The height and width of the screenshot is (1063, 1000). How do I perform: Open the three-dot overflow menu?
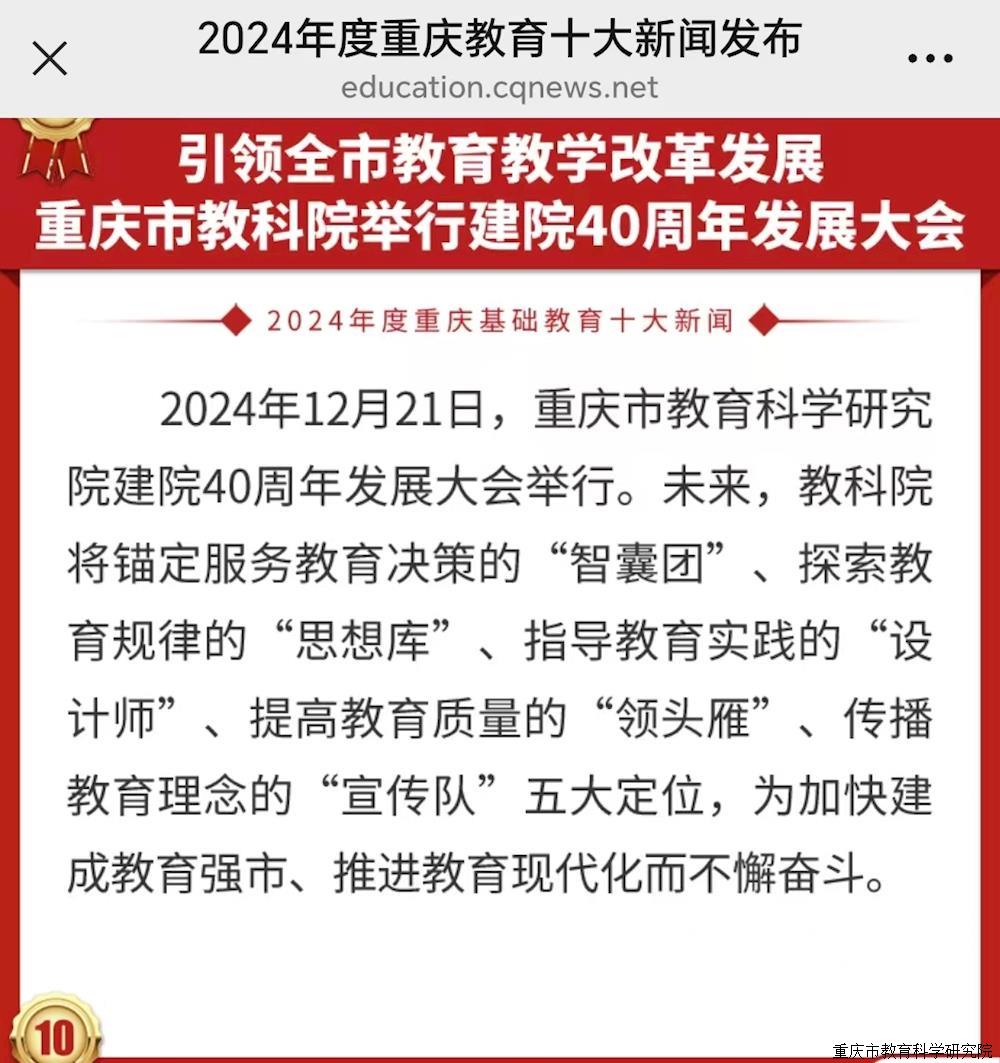point(929,59)
